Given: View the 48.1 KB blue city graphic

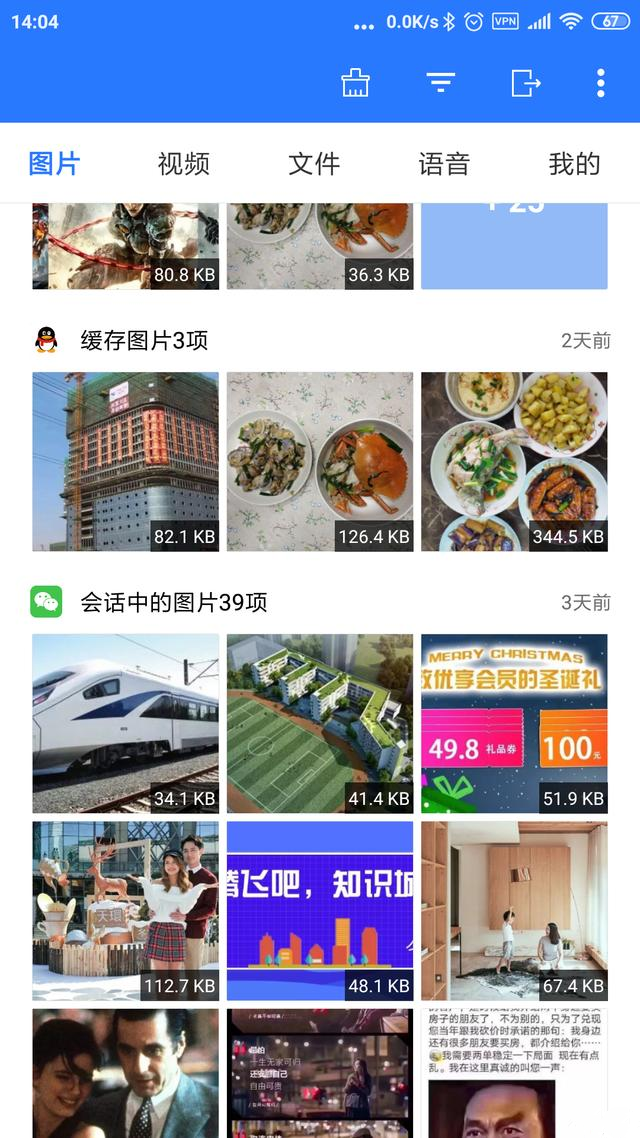Looking at the screenshot, I should pos(320,911).
